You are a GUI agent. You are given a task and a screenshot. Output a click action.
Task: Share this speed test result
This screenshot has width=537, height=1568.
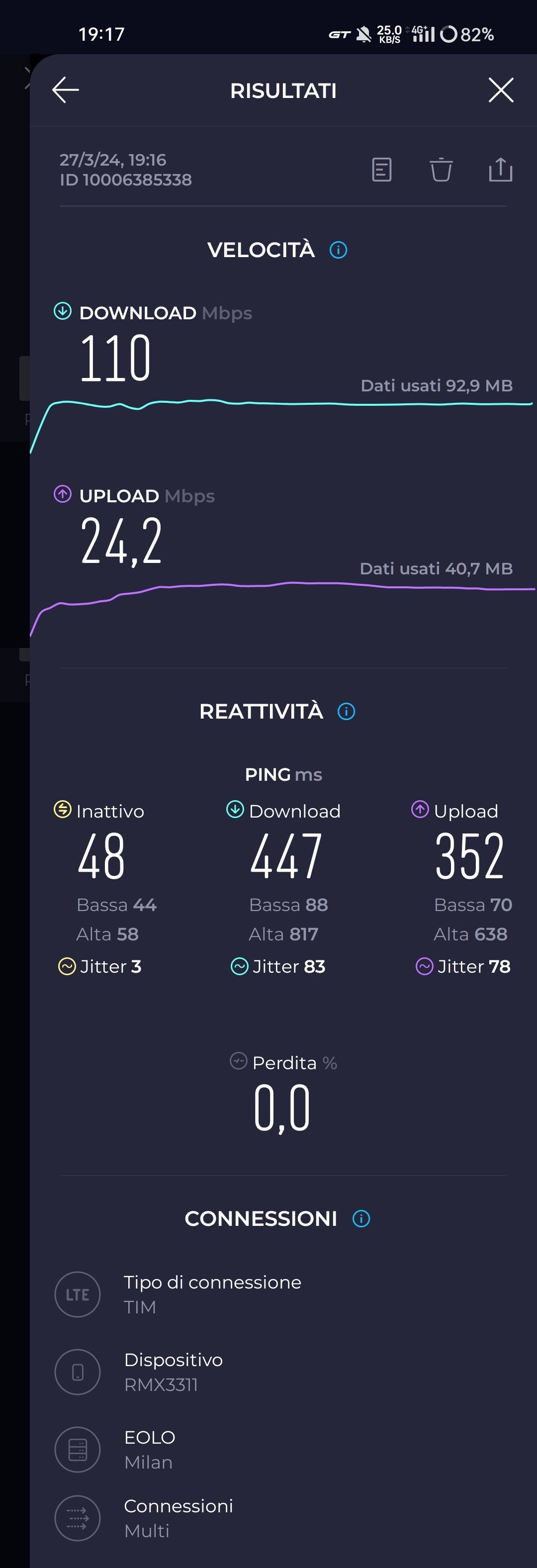[500, 170]
